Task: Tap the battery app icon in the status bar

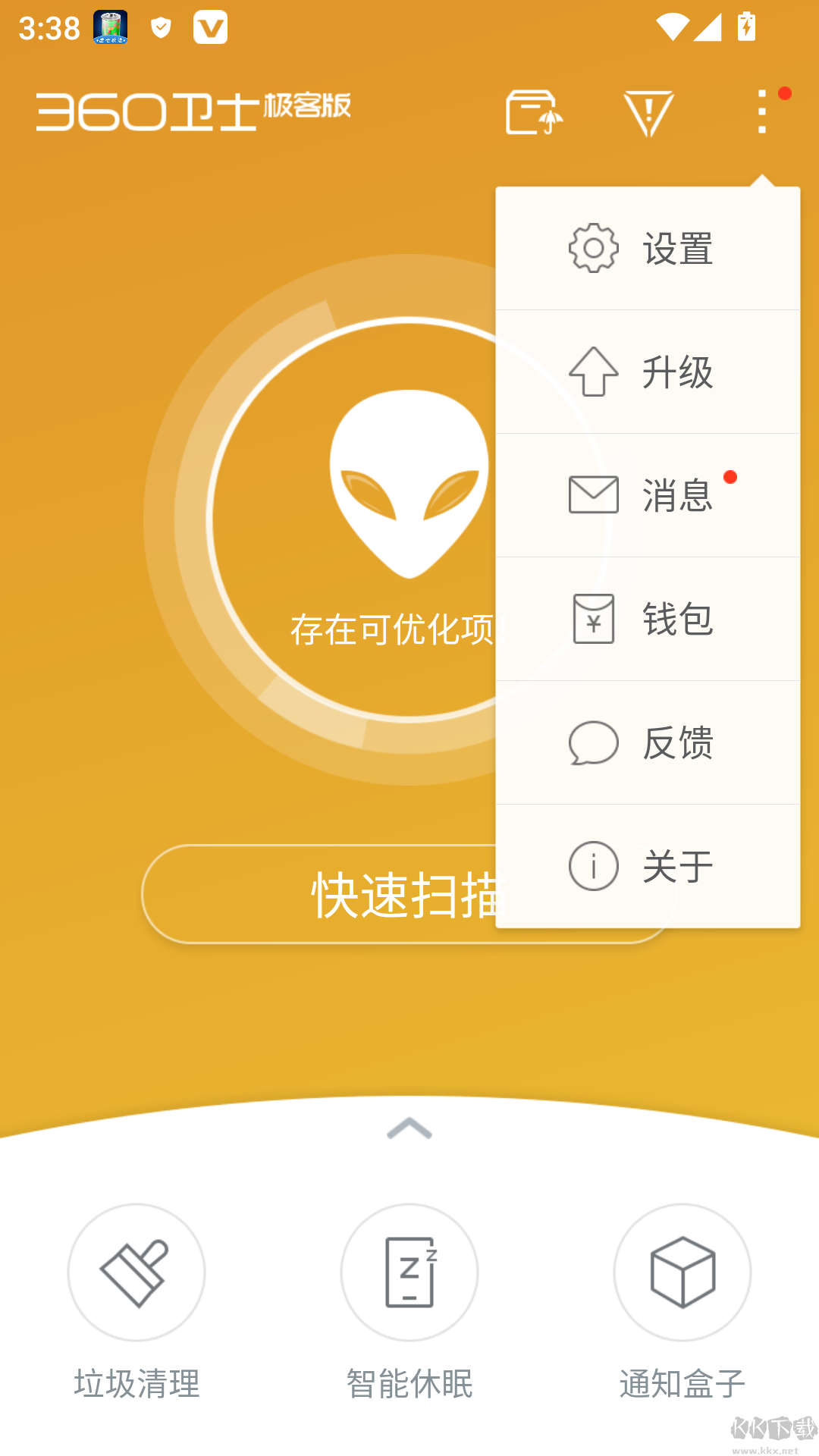Action: (108, 27)
